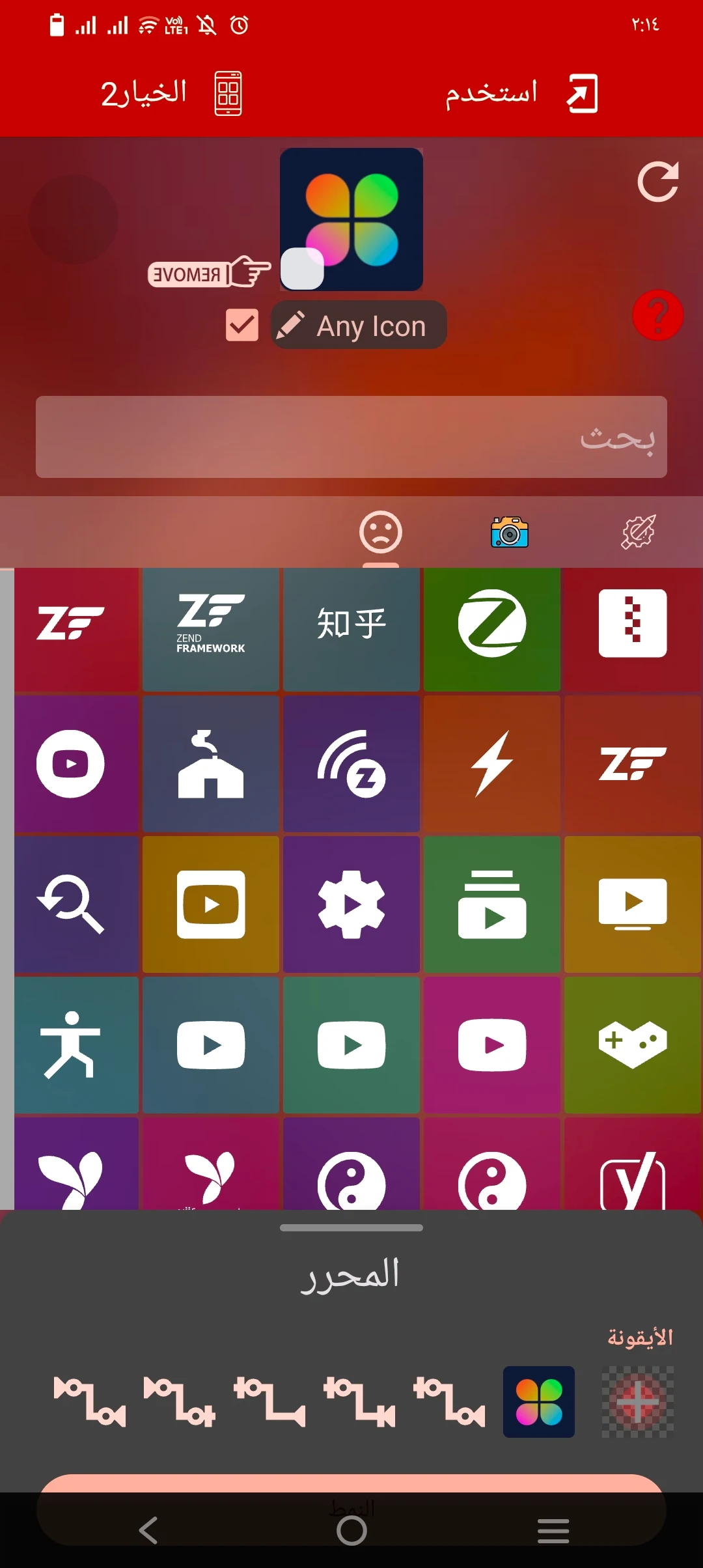The height and width of the screenshot is (1568, 703).
Task: Open الخيار2 (option 2)
Action: [x=171, y=94]
